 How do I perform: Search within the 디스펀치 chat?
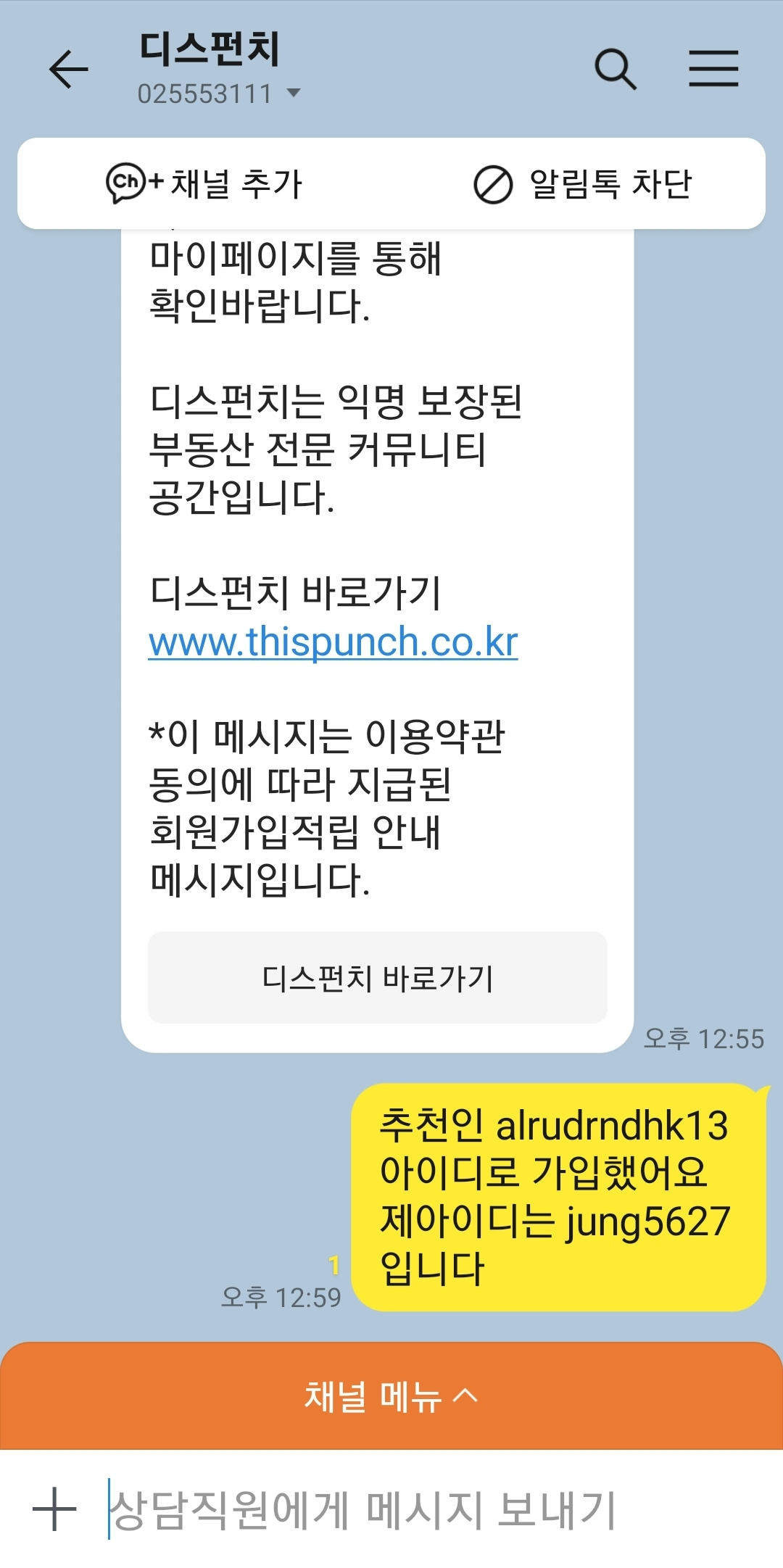click(x=615, y=70)
